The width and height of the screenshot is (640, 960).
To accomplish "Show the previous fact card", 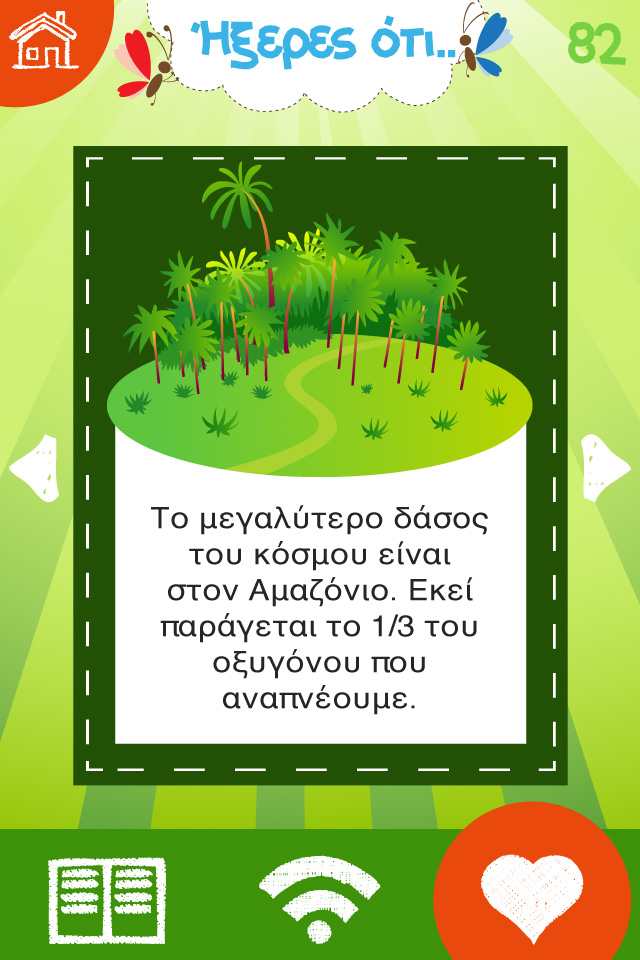I will [x=33, y=467].
